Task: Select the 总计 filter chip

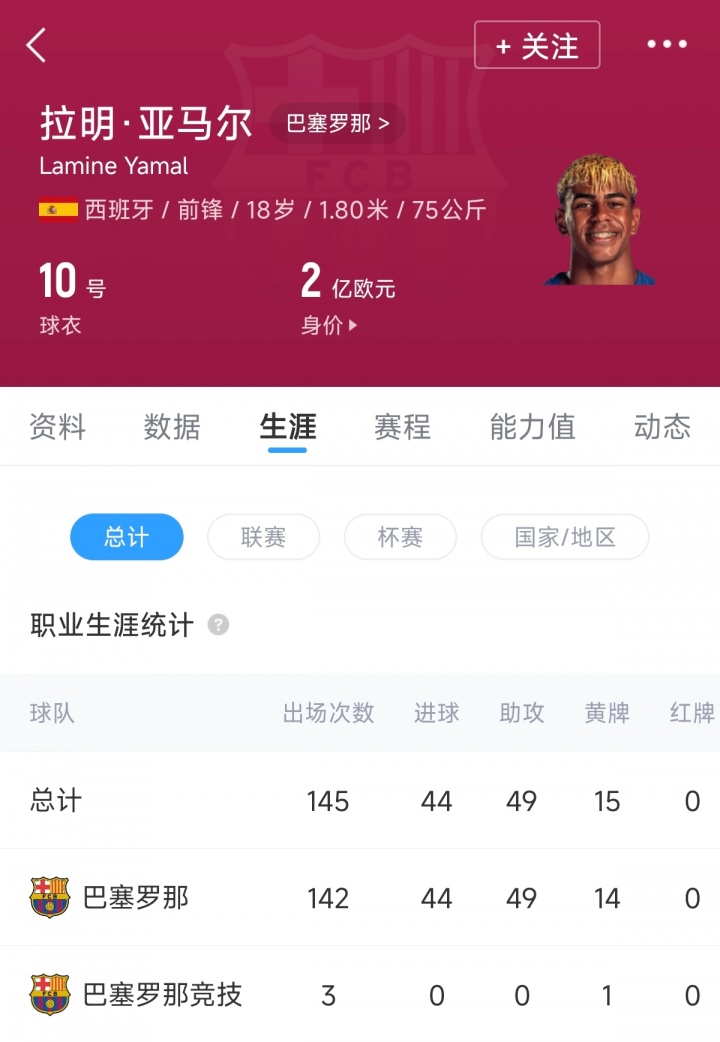Action: 127,537
